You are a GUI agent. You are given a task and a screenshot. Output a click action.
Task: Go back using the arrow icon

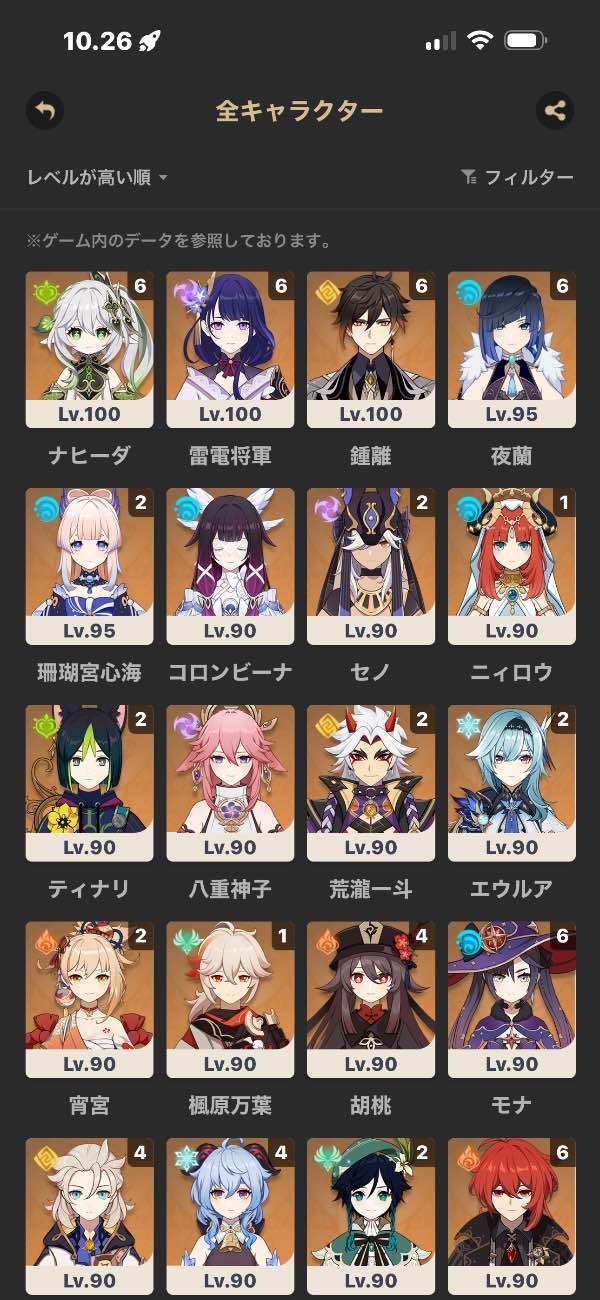(x=44, y=110)
